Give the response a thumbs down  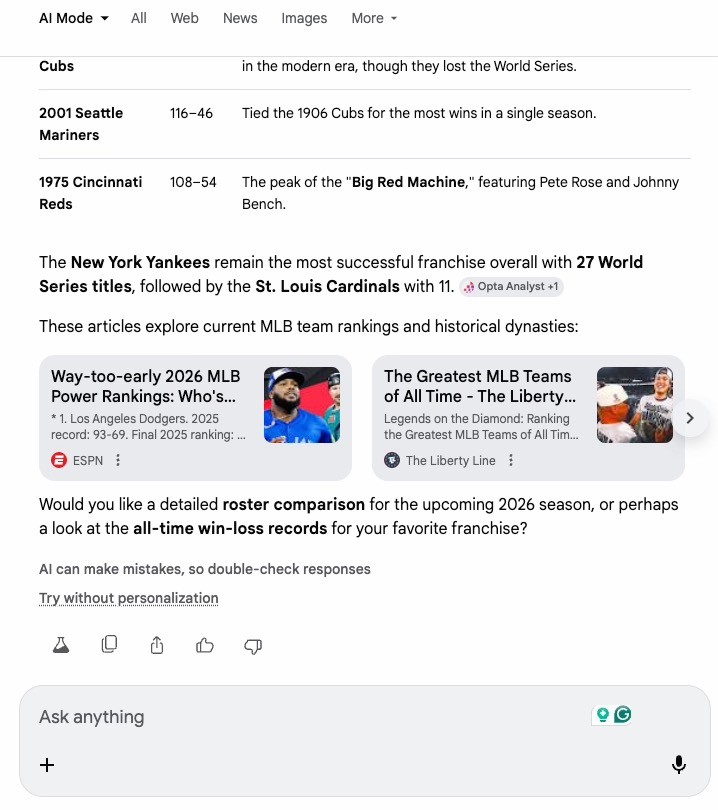tap(253, 645)
